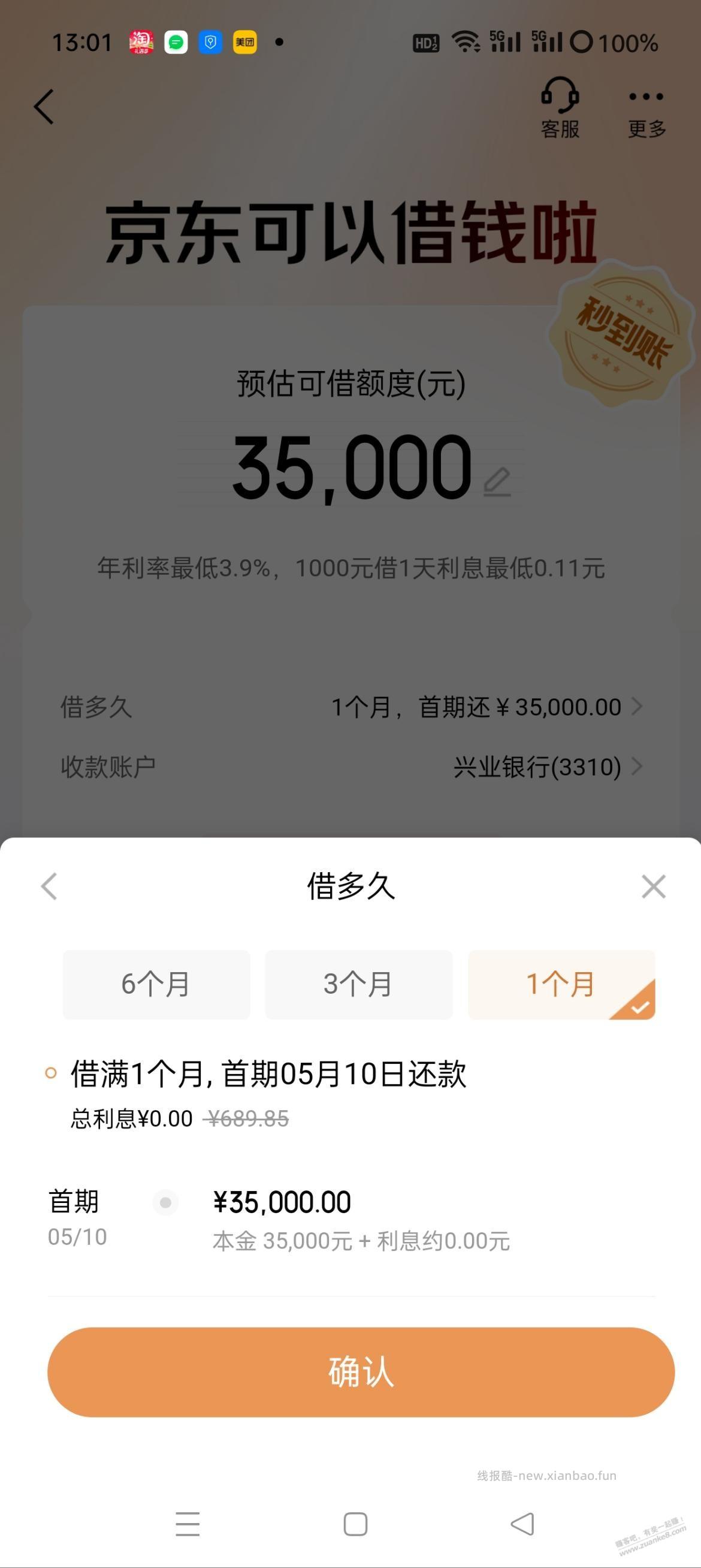The width and height of the screenshot is (701, 1568).
Task: Tap the secondary back chevron in loan sheet
Action: pyautogui.click(x=49, y=886)
